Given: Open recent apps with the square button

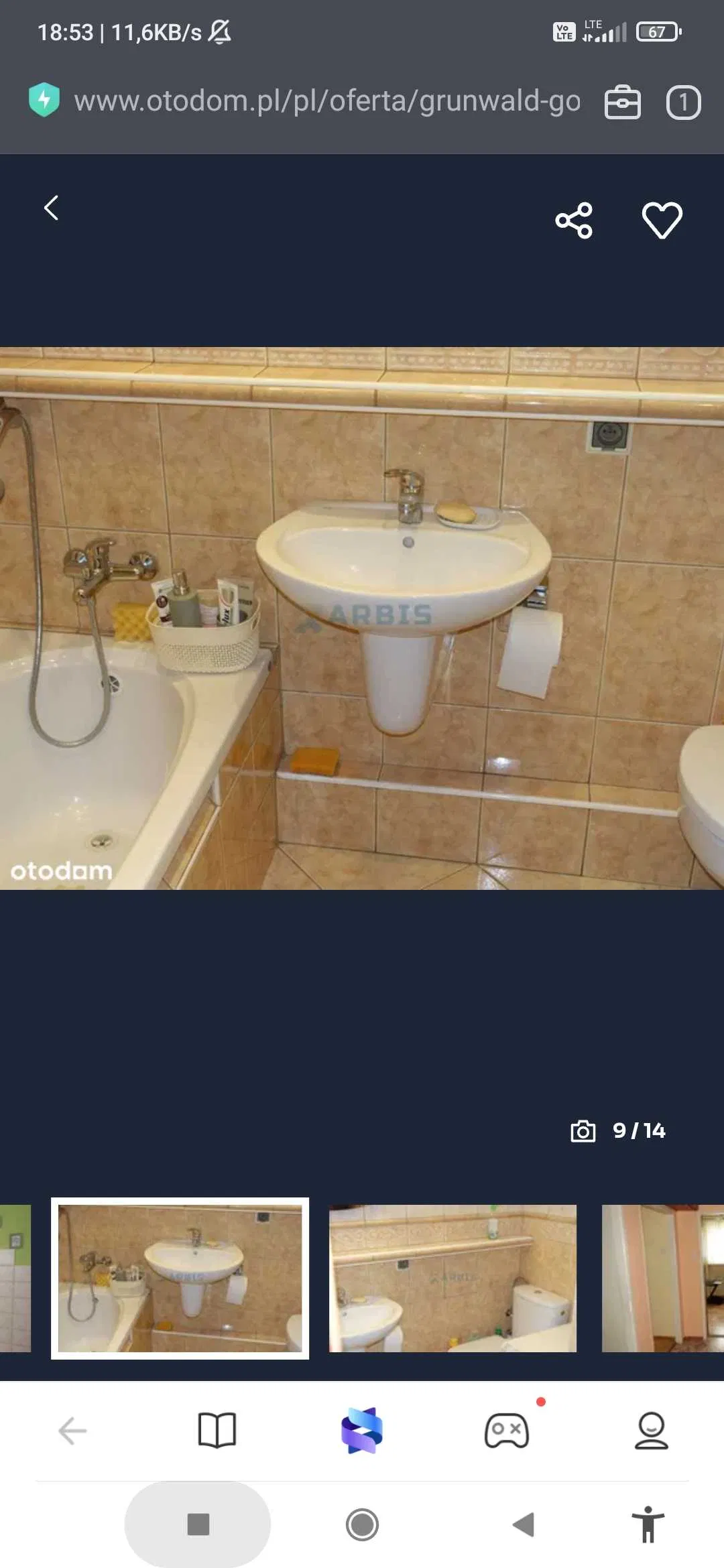Looking at the screenshot, I should 198,1524.
